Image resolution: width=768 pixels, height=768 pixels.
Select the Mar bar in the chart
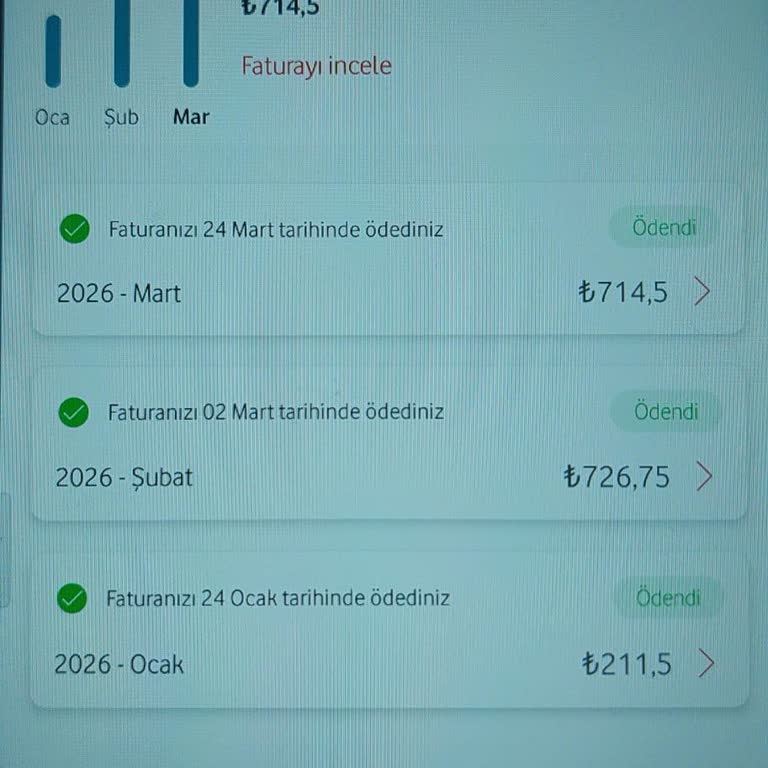(190, 45)
